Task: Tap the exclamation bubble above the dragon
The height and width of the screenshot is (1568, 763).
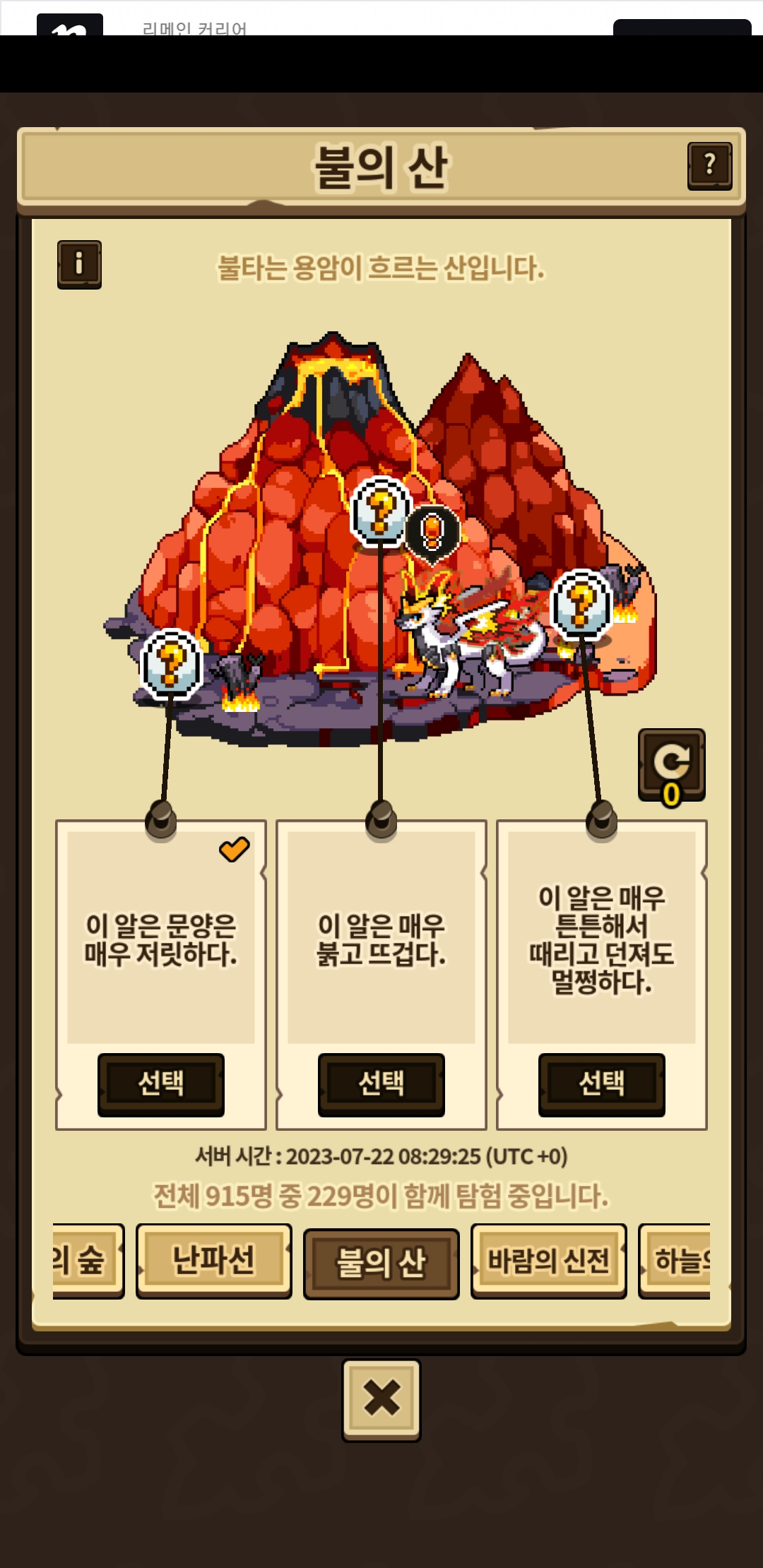Action: [432, 532]
